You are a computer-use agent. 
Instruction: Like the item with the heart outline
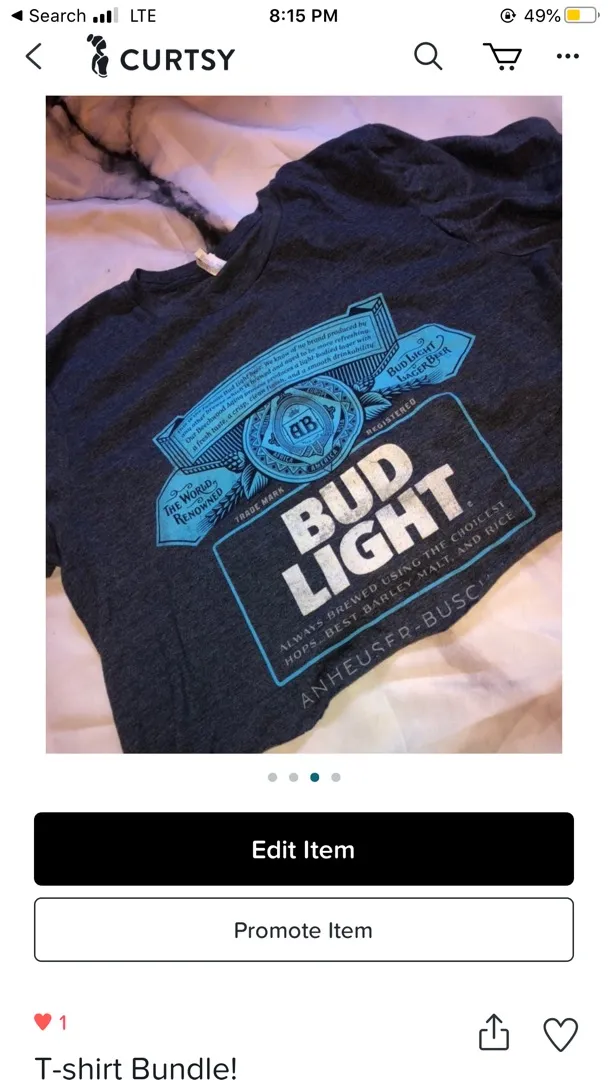[x=560, y=1034]
